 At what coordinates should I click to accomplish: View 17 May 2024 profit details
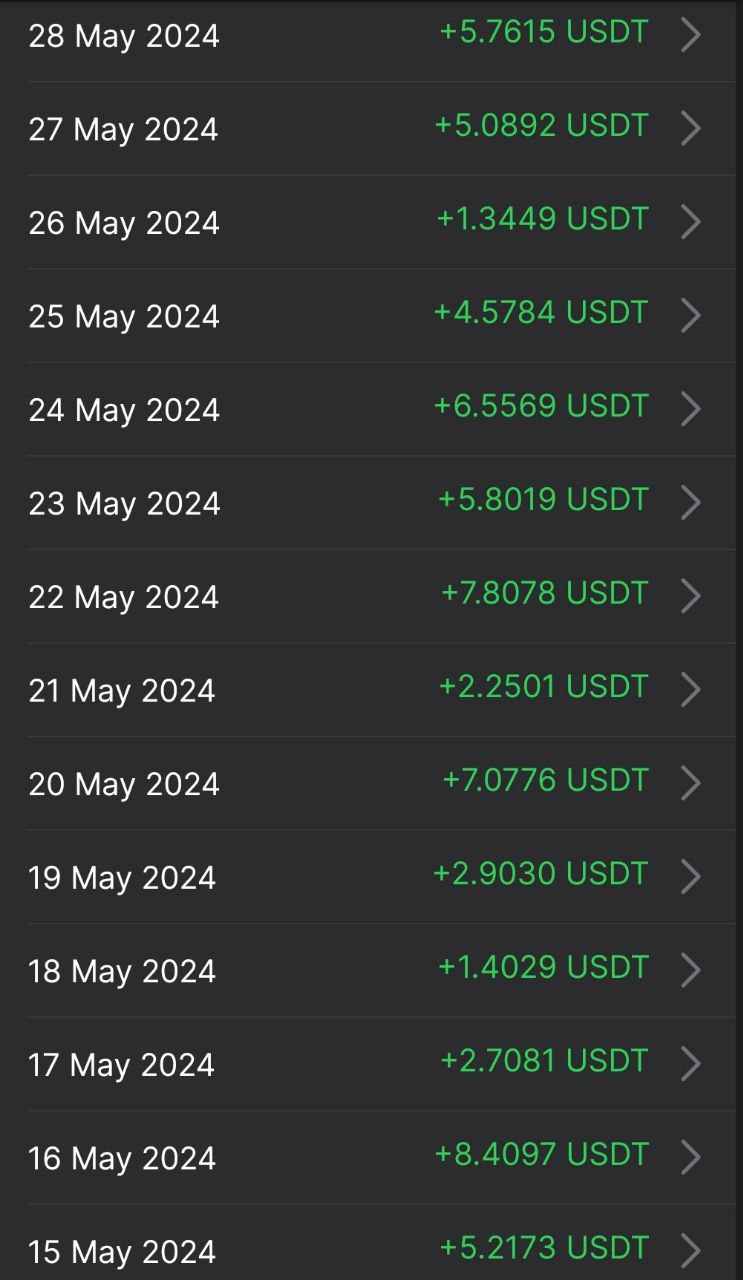pos(371,1064)
